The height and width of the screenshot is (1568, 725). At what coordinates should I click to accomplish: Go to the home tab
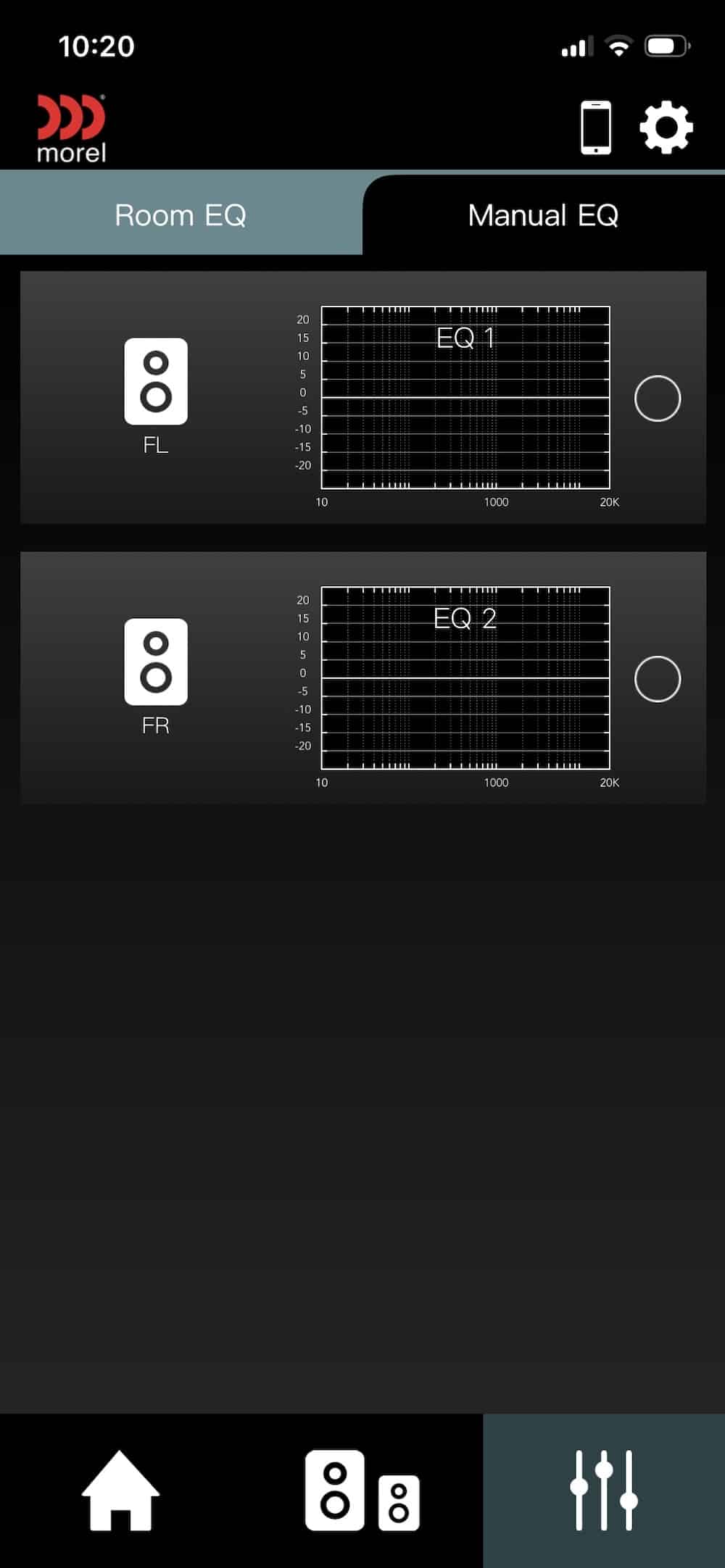point(120,1490)
